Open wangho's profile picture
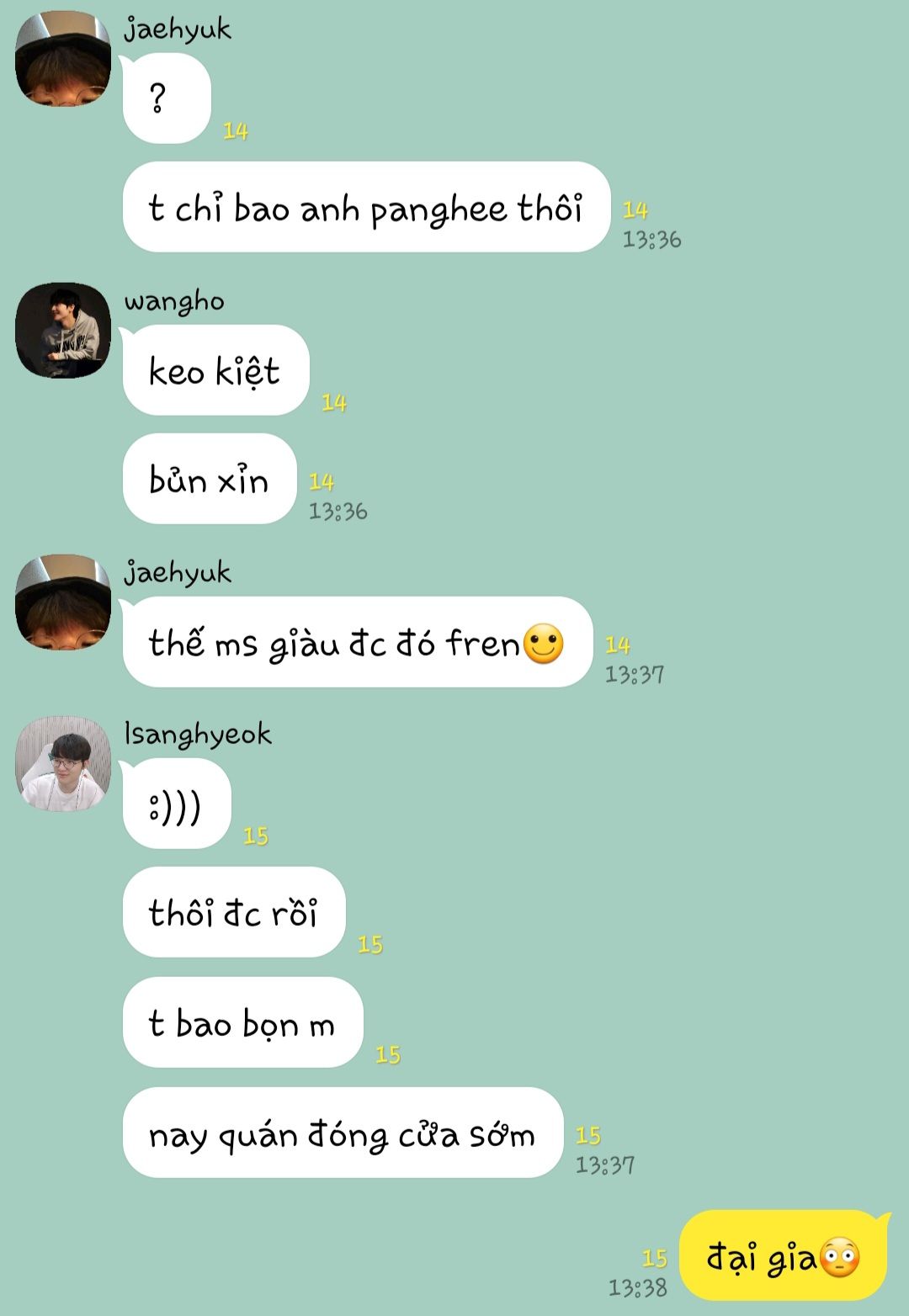The width and height of the screenshot is (909, 1316). pos(63,330)
